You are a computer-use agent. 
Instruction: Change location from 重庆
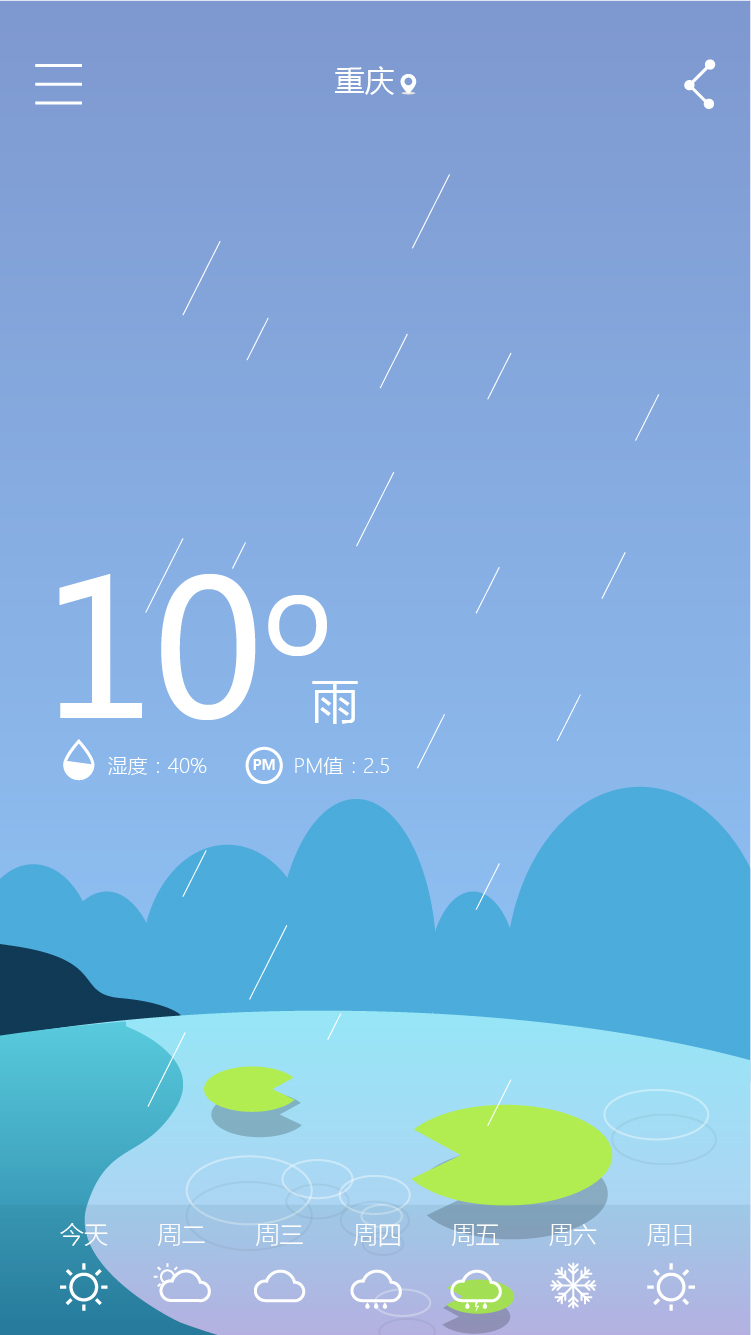(375, 82)
